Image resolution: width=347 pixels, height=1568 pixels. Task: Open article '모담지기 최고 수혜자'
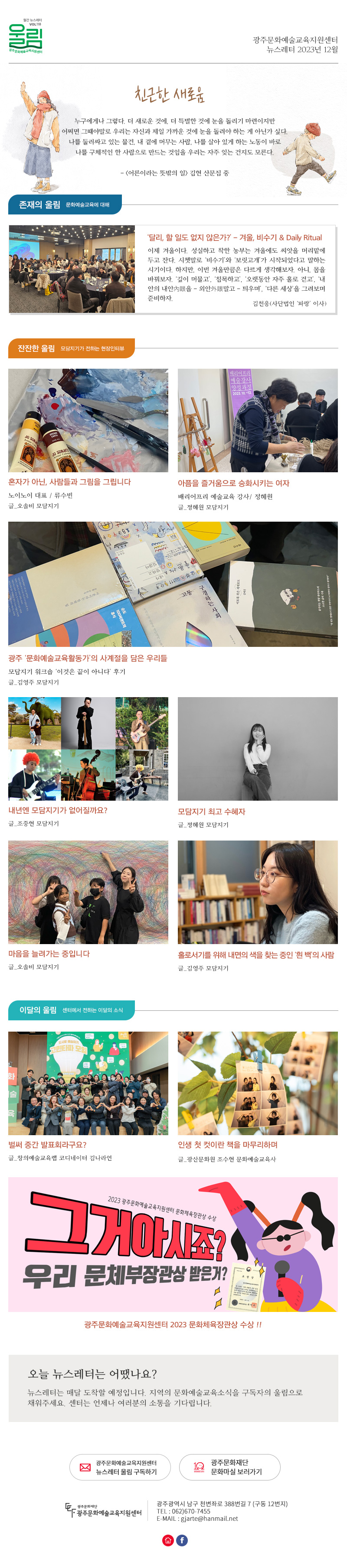coord(211,812)
